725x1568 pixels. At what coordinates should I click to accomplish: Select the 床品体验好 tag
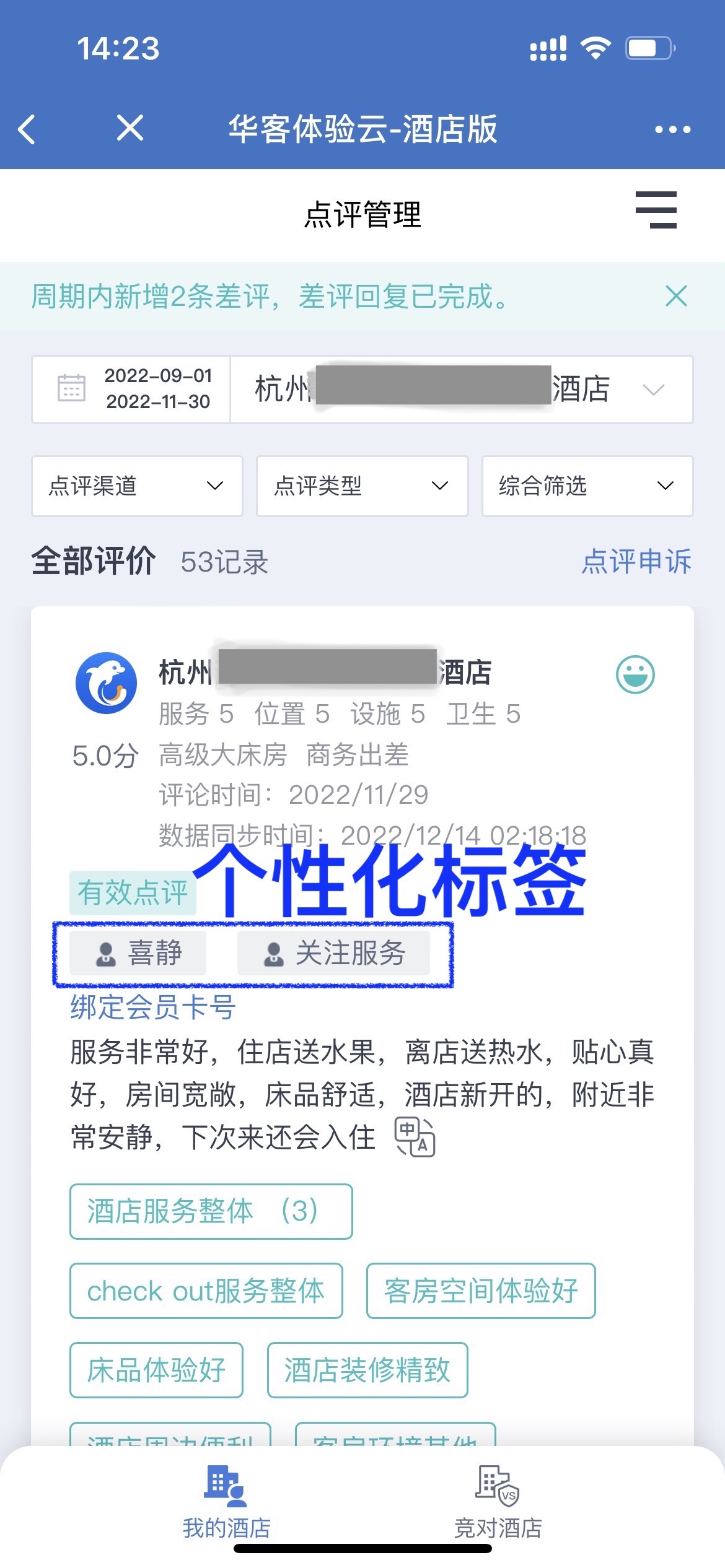(x=156, y=1370)
